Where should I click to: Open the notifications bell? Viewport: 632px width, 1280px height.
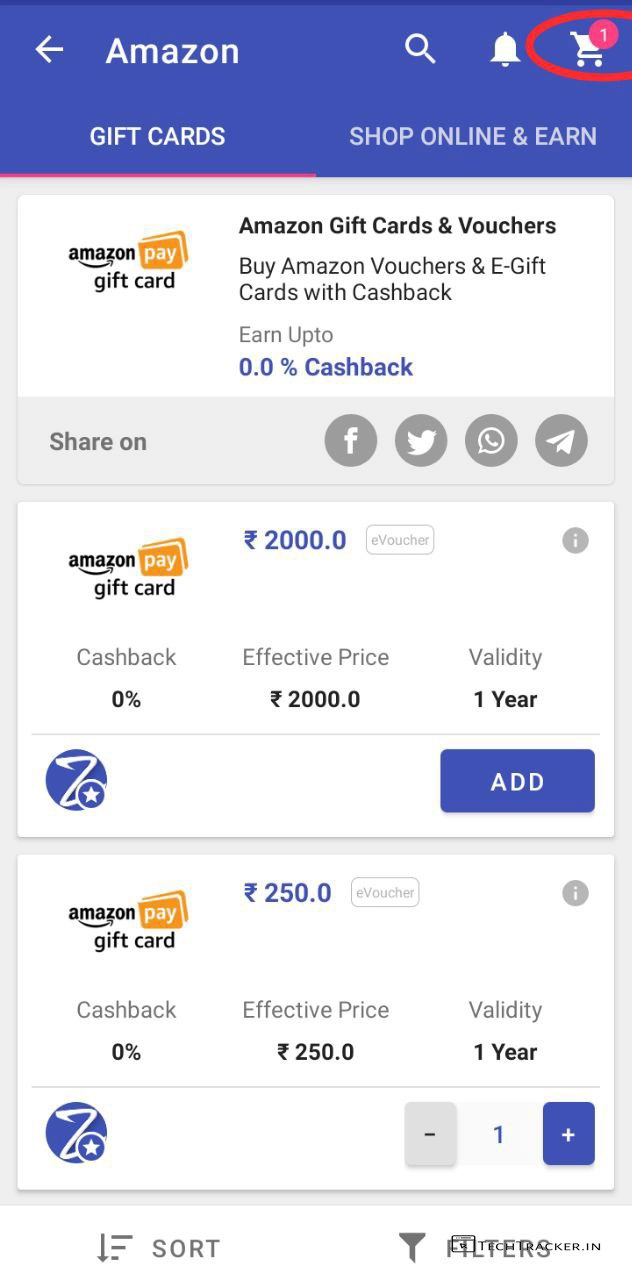point(505,49)
